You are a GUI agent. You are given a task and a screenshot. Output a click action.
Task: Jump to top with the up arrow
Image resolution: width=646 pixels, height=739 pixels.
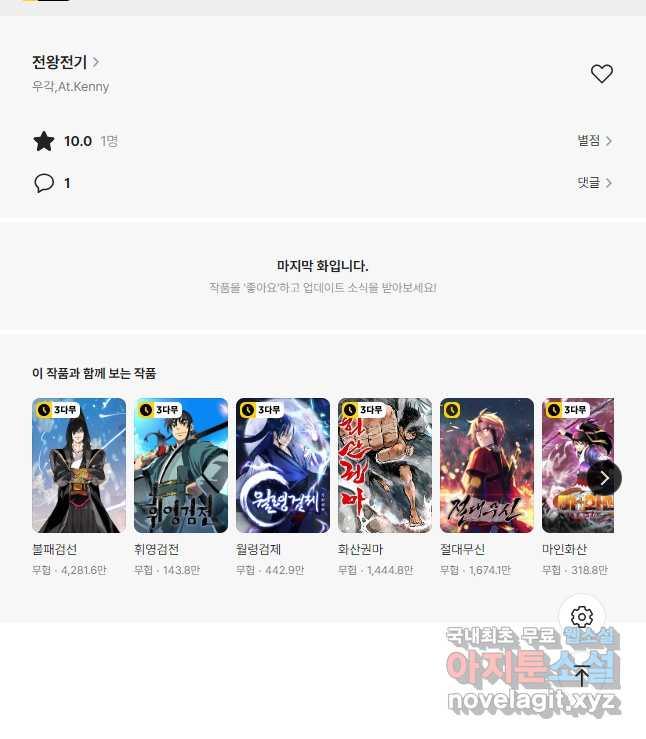click(582, 675)
